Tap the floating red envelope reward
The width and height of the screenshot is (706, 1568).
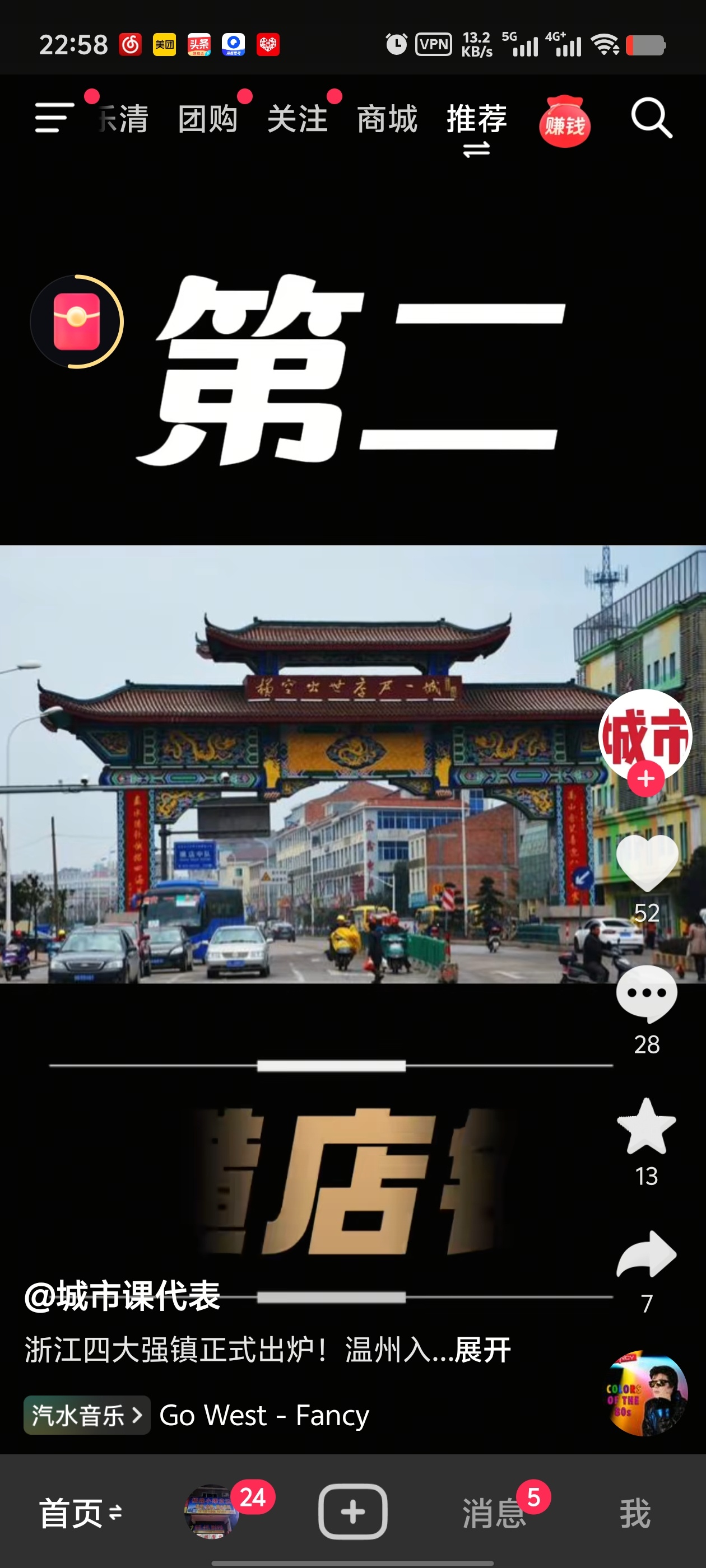click(x=77, y=321)
